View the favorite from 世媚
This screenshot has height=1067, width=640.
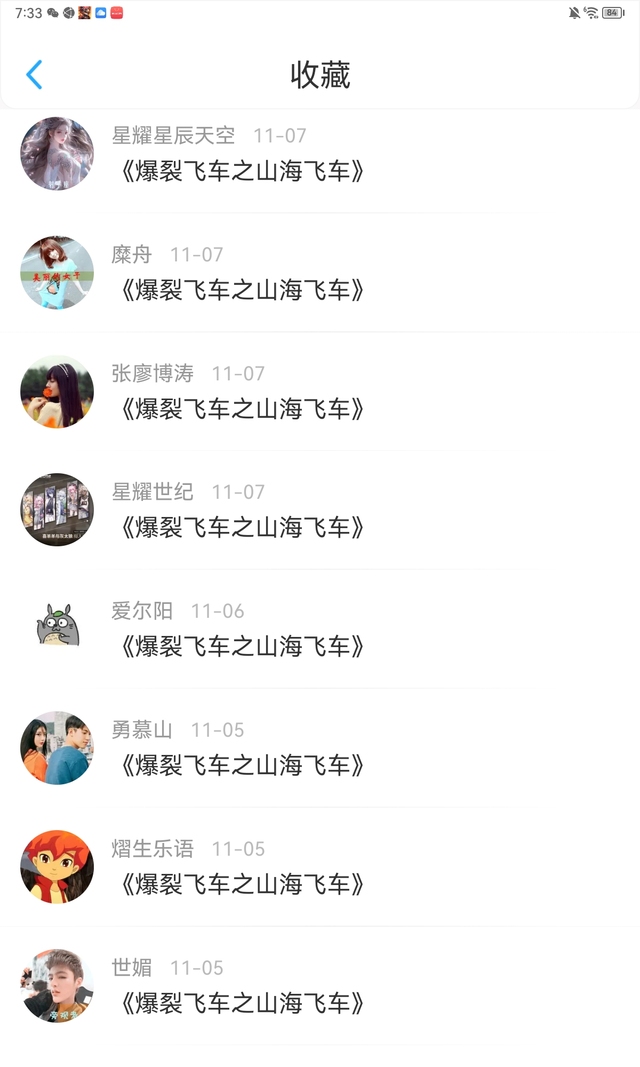(240, 1003)
